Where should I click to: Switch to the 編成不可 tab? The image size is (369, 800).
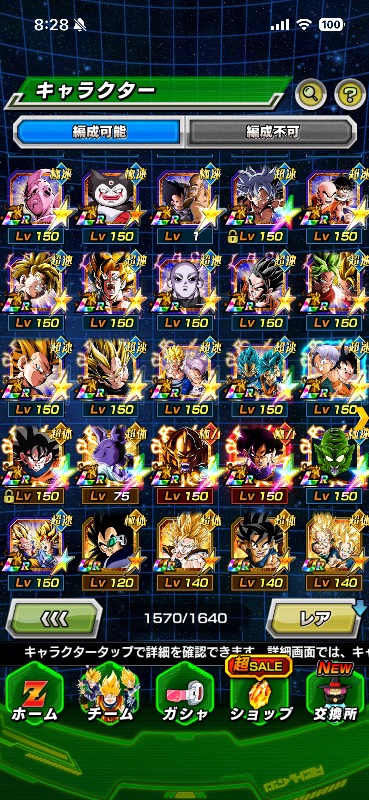coord(271,132)
